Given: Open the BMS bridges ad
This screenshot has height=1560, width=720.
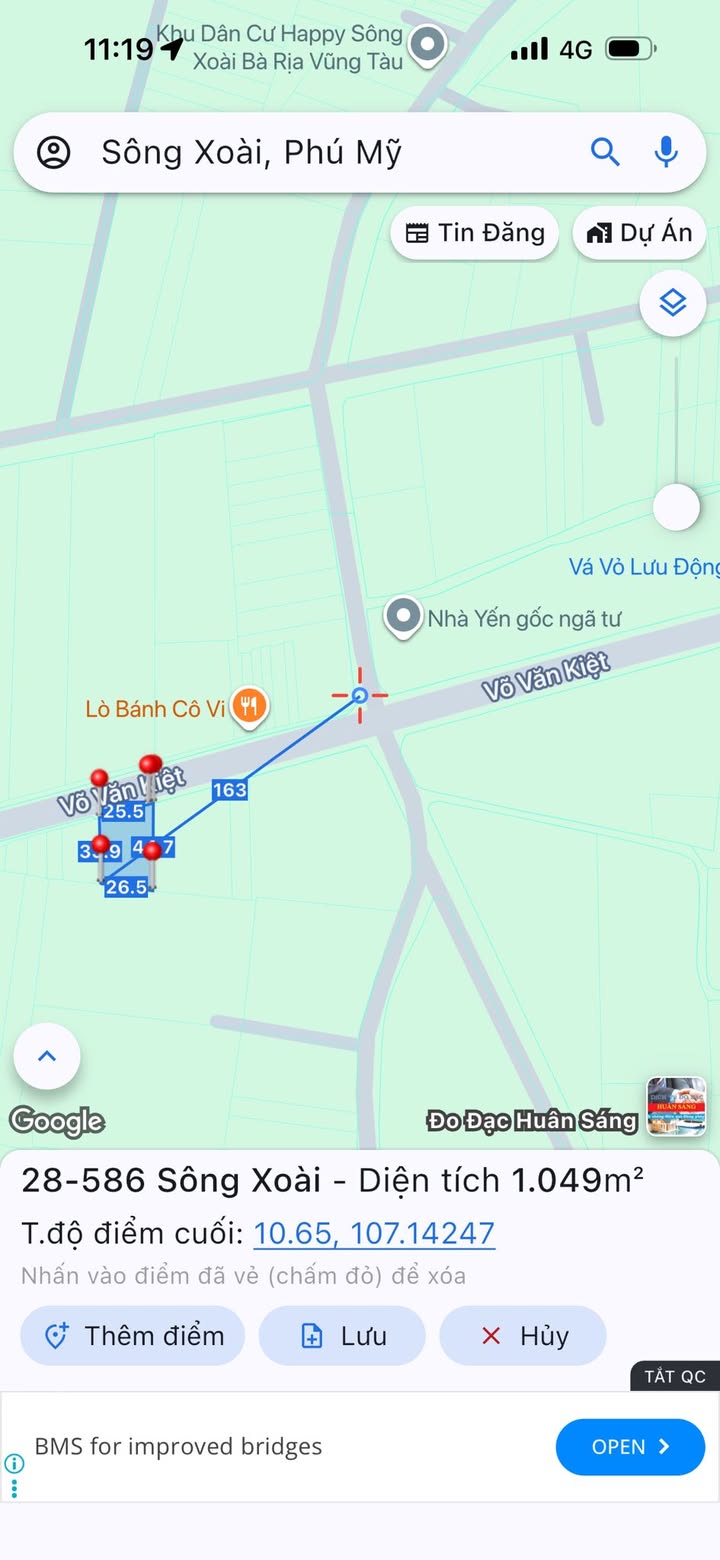Looking at the screenshot, I should tap(630, 1446).
